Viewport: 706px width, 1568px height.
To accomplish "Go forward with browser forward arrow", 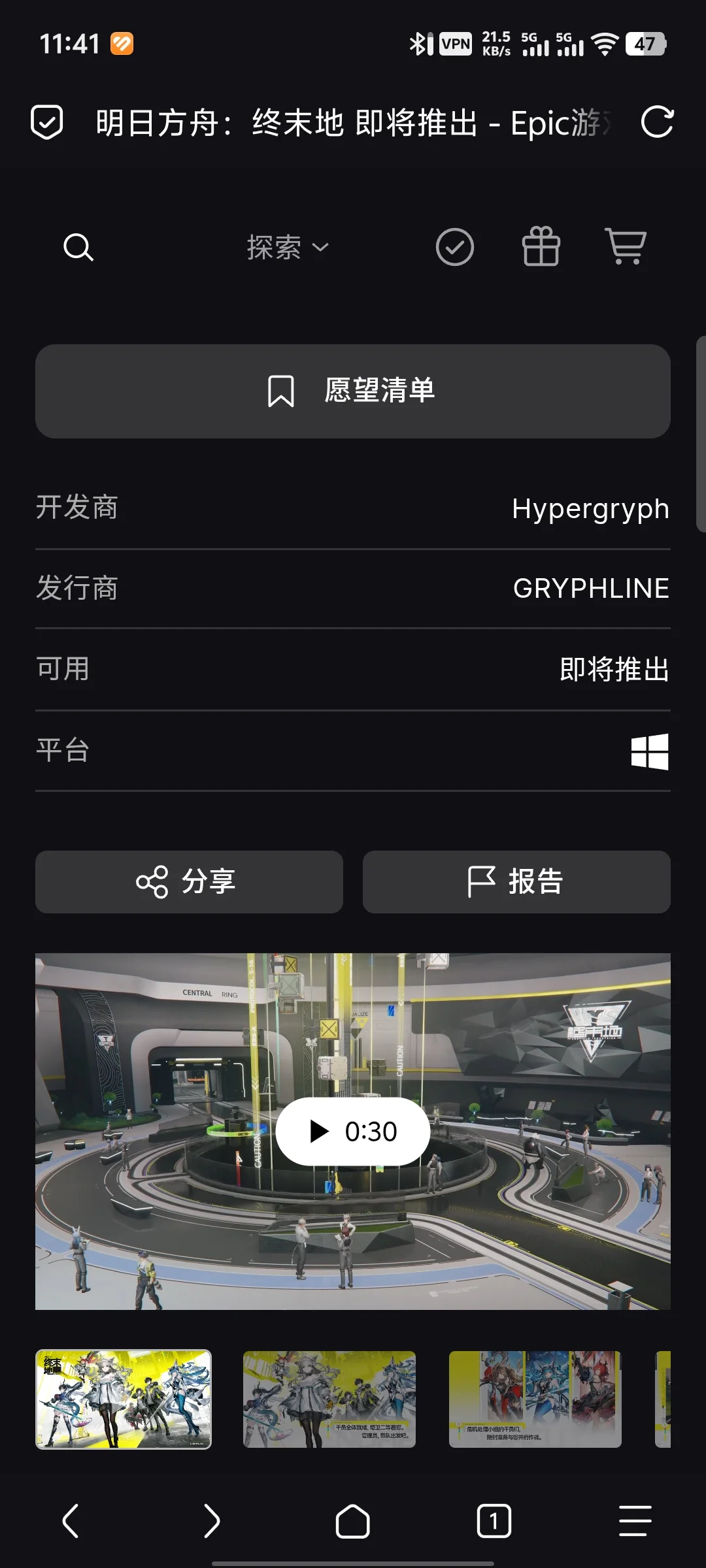I will point(211,1521).
